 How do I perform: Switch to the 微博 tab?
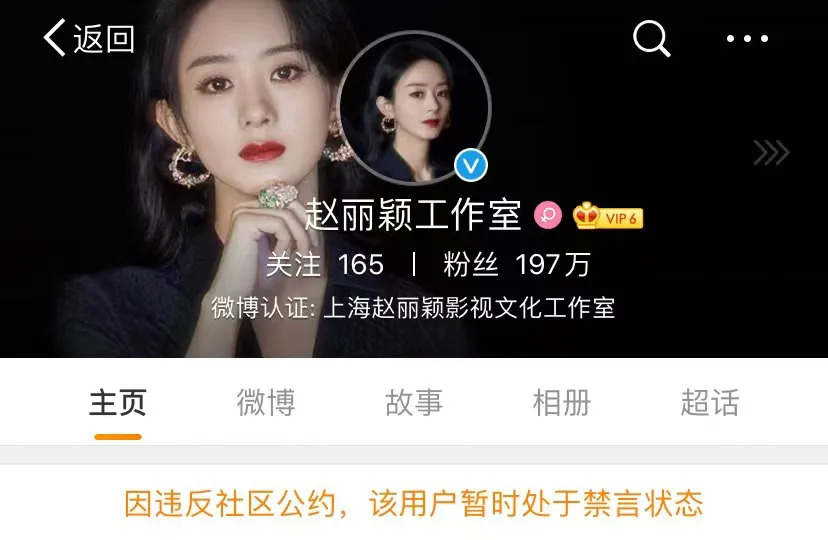(x=266, y=402)
